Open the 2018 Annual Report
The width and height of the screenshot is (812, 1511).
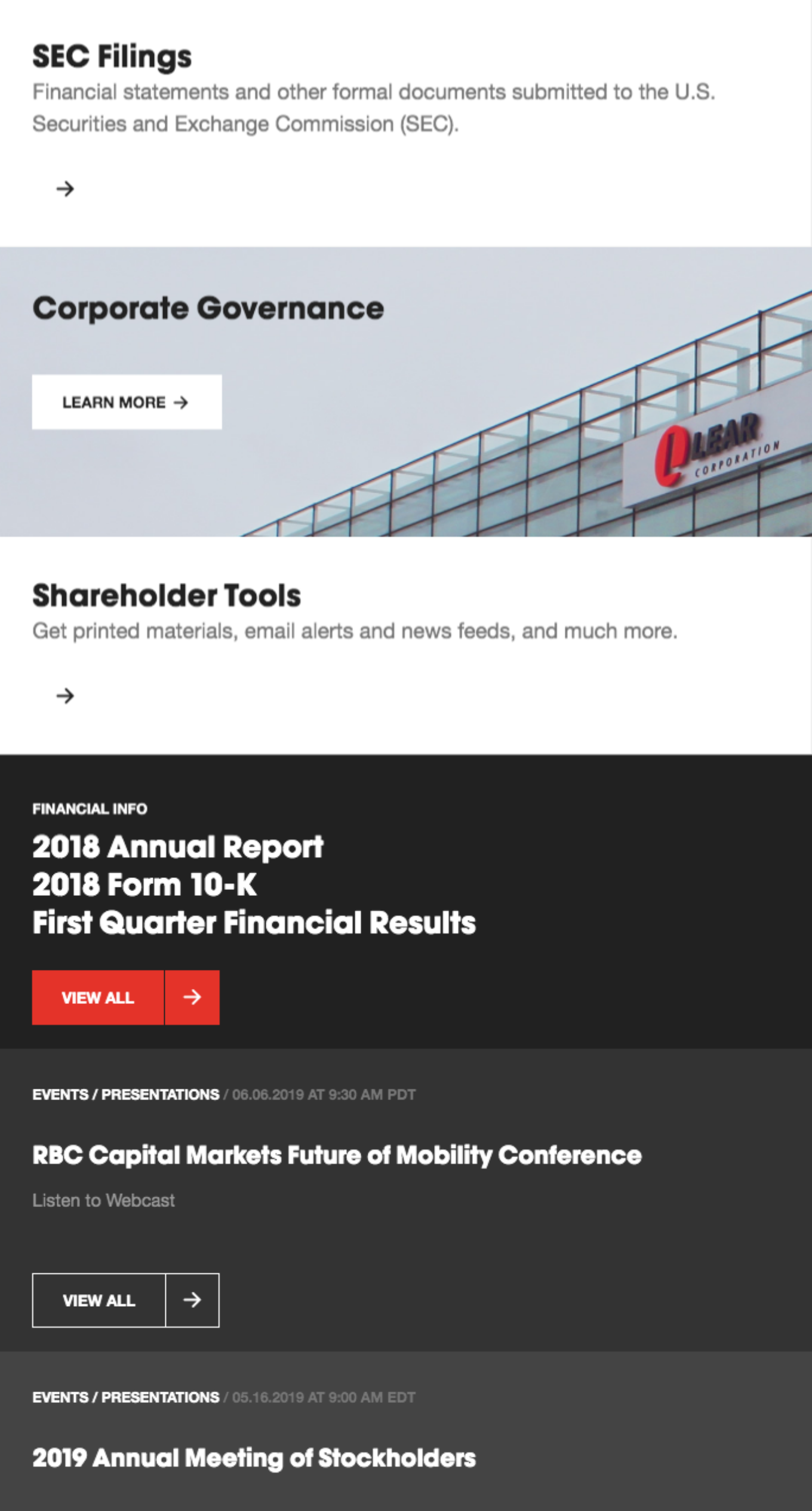click(x=177, y=847)
